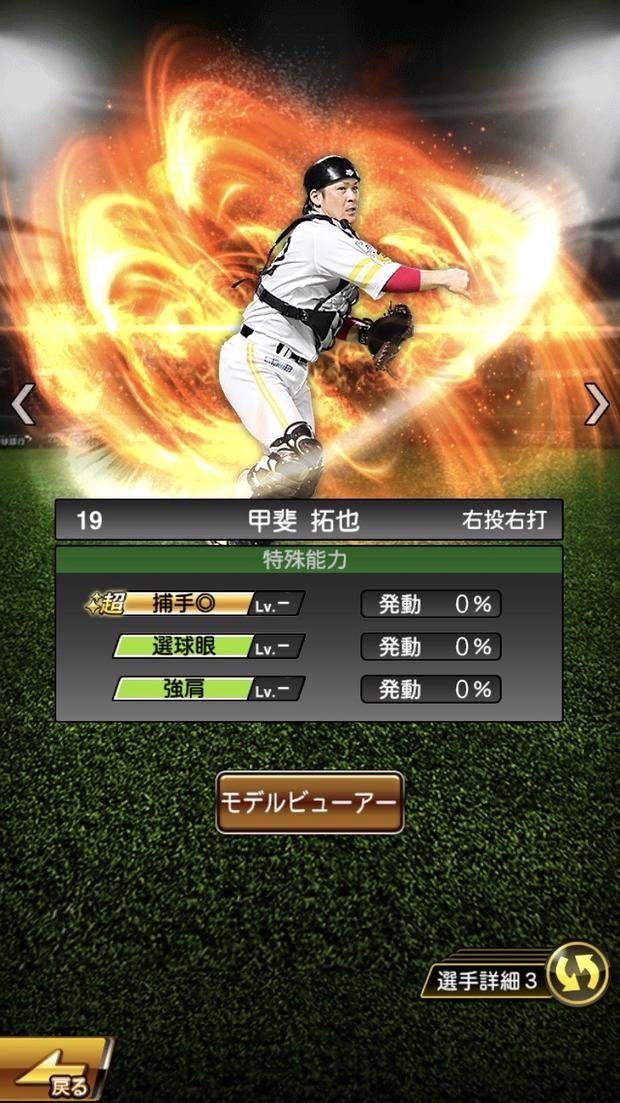Open the モデルビューアー model viewer
This screenshot has height=1103, width=620.
[x=310, y=802]
